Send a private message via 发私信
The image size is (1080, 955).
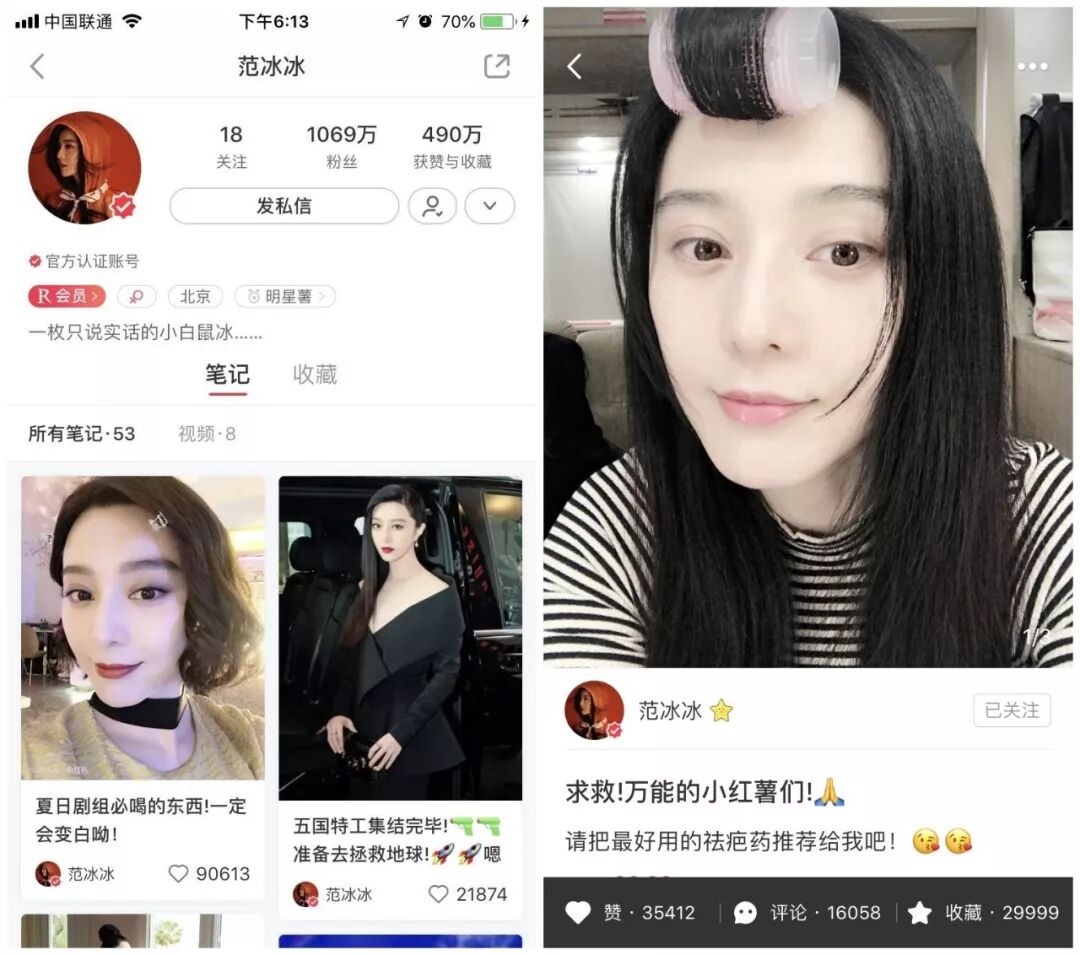(x=284, y=206)
